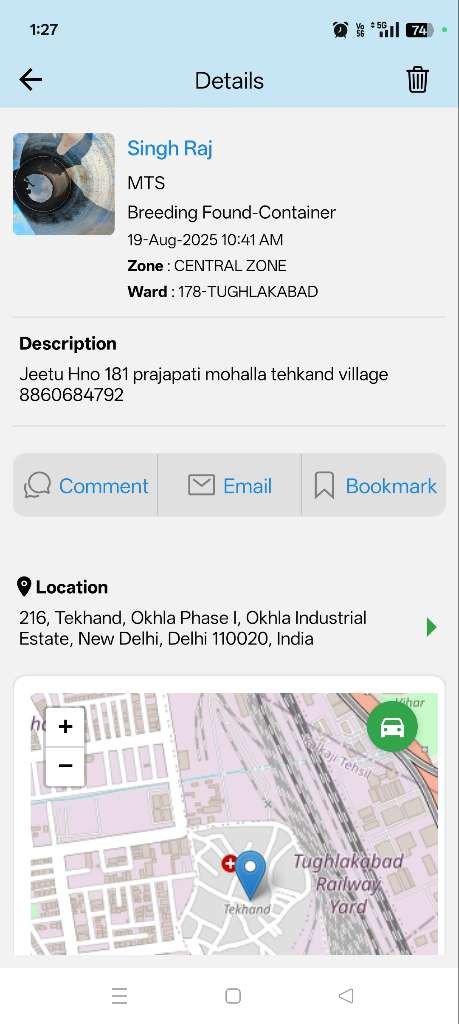Screen dimensions: 459x1024
Task: Bookmark this report
Action: tap(375, 486)
